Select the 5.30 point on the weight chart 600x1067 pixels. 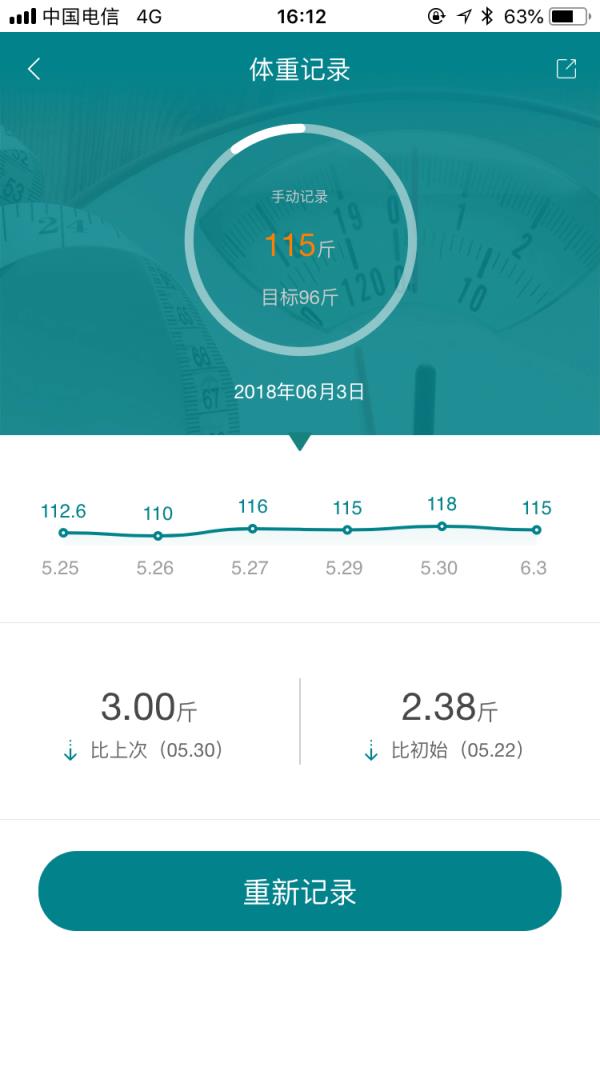point(441,526)
